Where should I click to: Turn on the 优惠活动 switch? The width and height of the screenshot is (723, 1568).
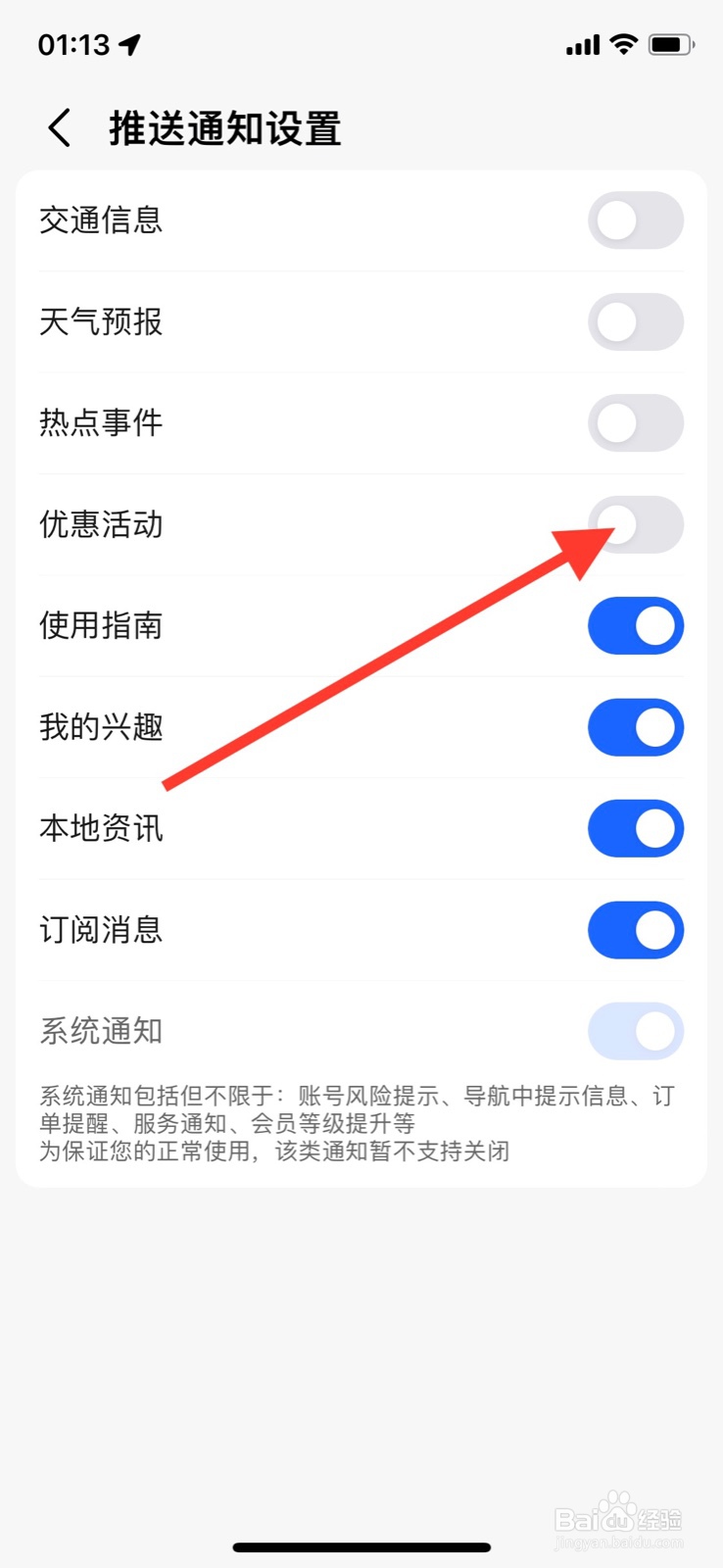(636, 525)
